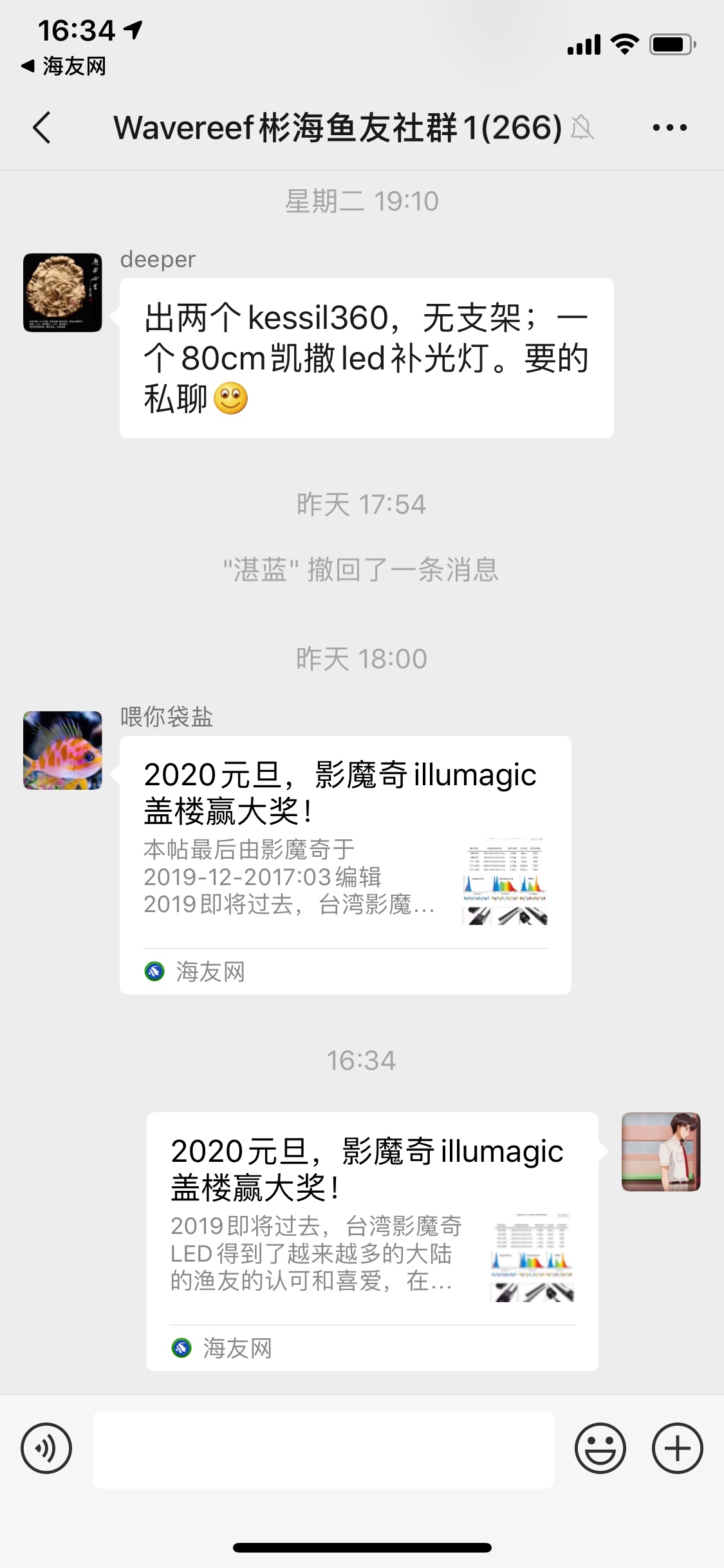This screenshot has height=1568, width=724.
Task: Go back from the Wavereef group chat
Action: pyautogui.click(x=42, y=127)
